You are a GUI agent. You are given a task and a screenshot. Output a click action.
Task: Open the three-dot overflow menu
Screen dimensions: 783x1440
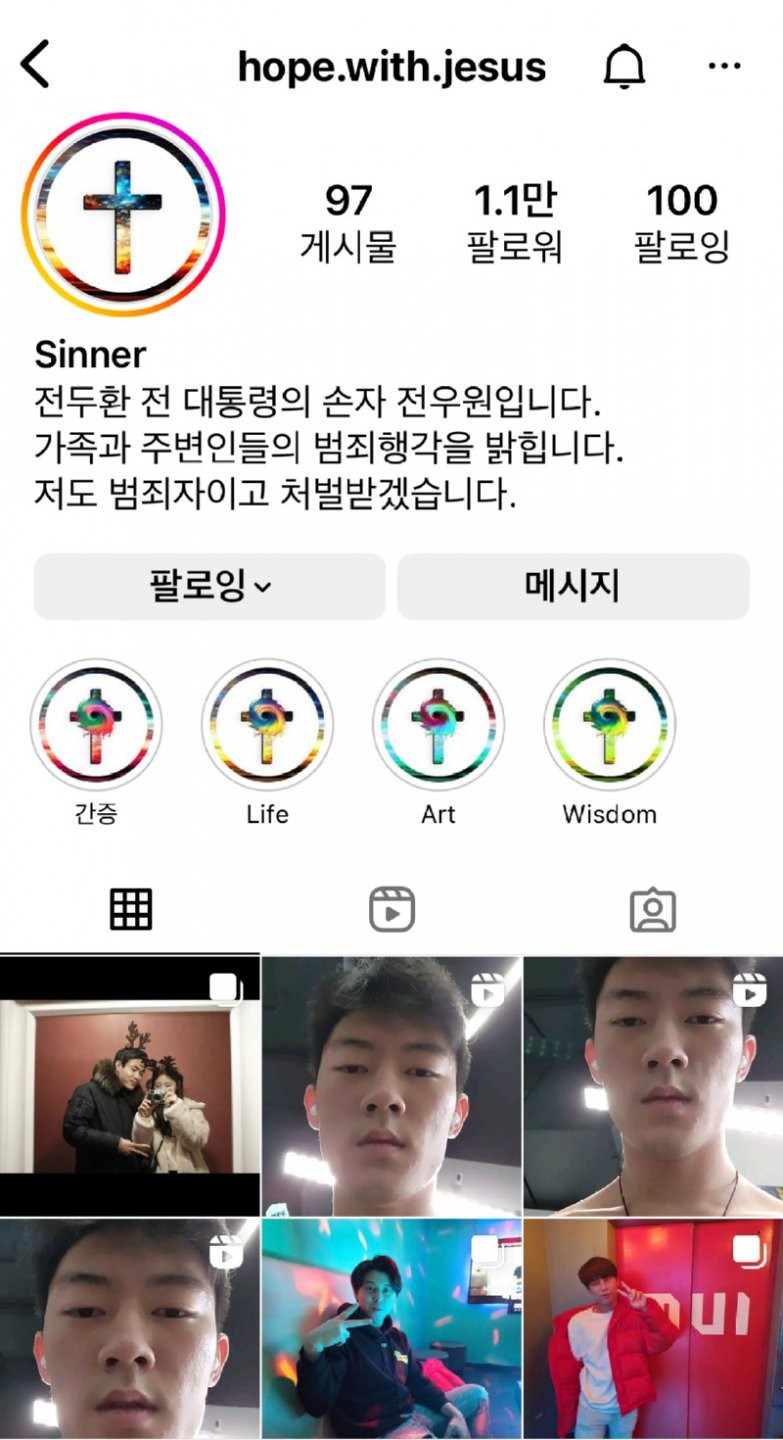pos(724,66)
